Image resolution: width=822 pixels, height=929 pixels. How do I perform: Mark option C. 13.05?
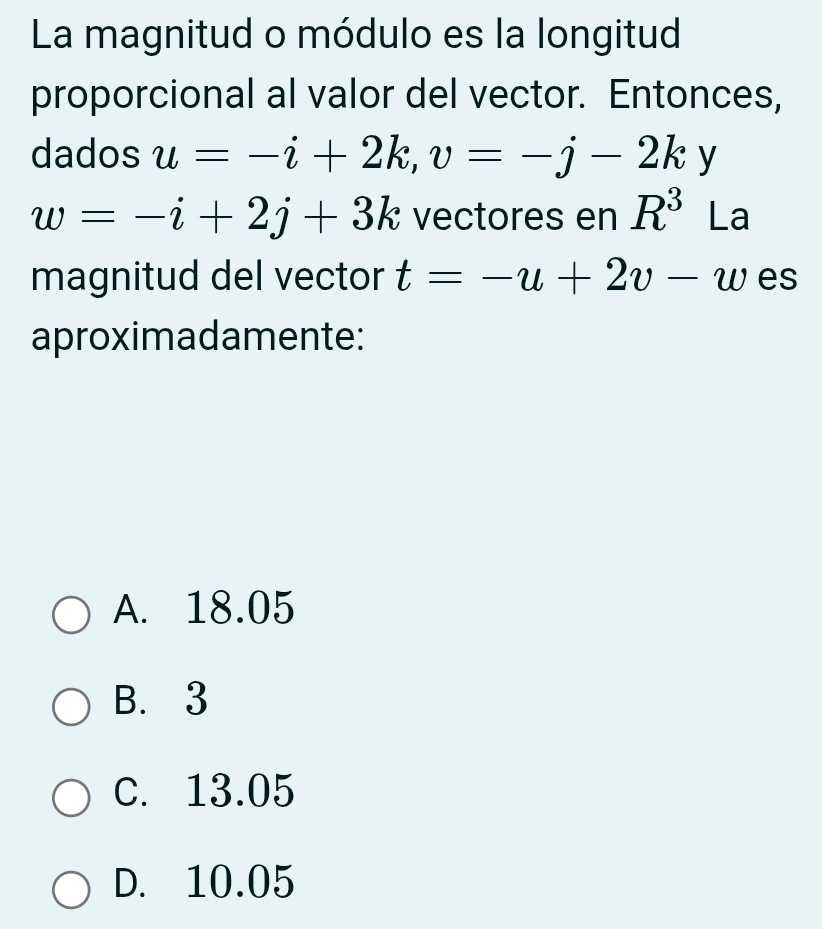pos(70,798)
